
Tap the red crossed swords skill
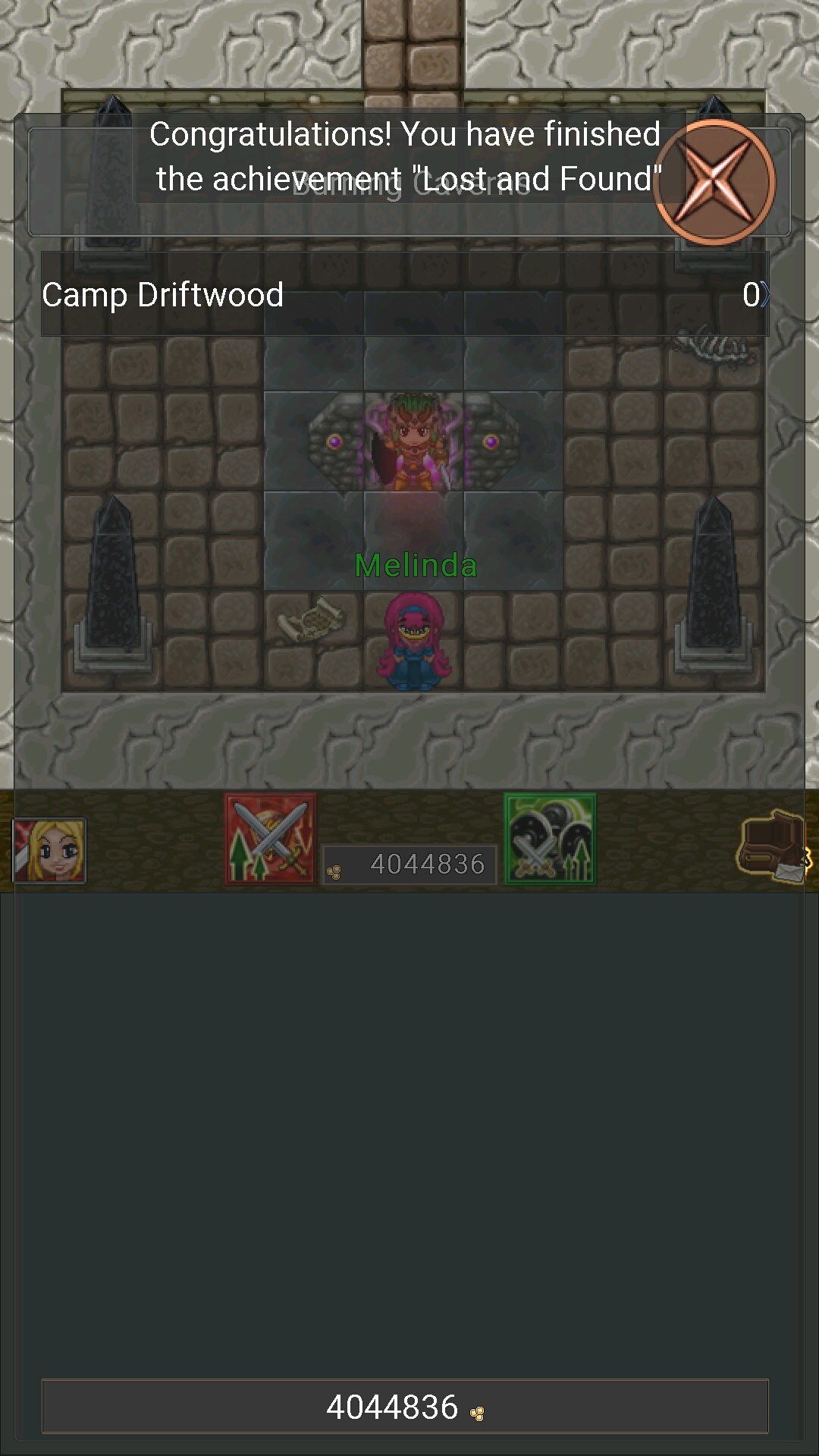(270, 839)
